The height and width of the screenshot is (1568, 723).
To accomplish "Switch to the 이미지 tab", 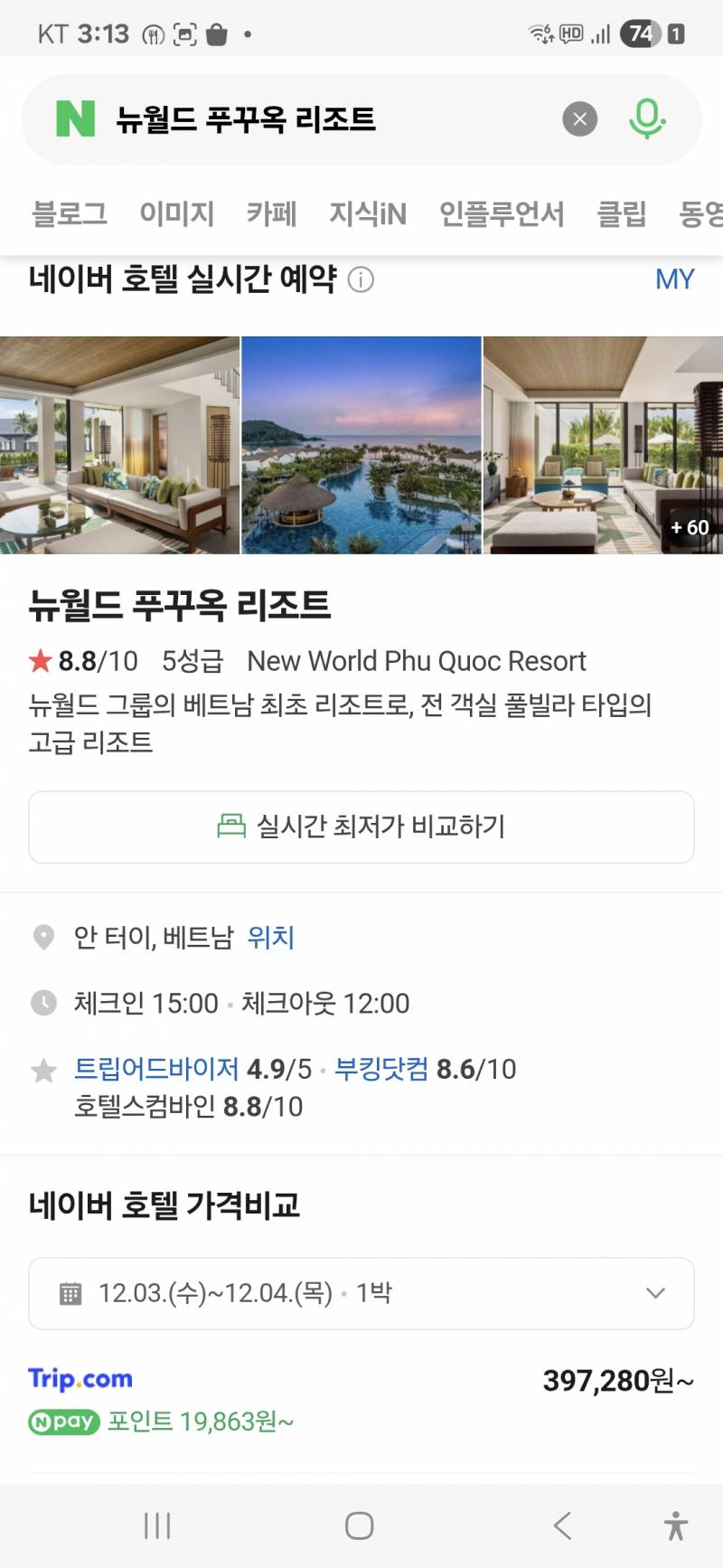I will [x=177, y=213].
